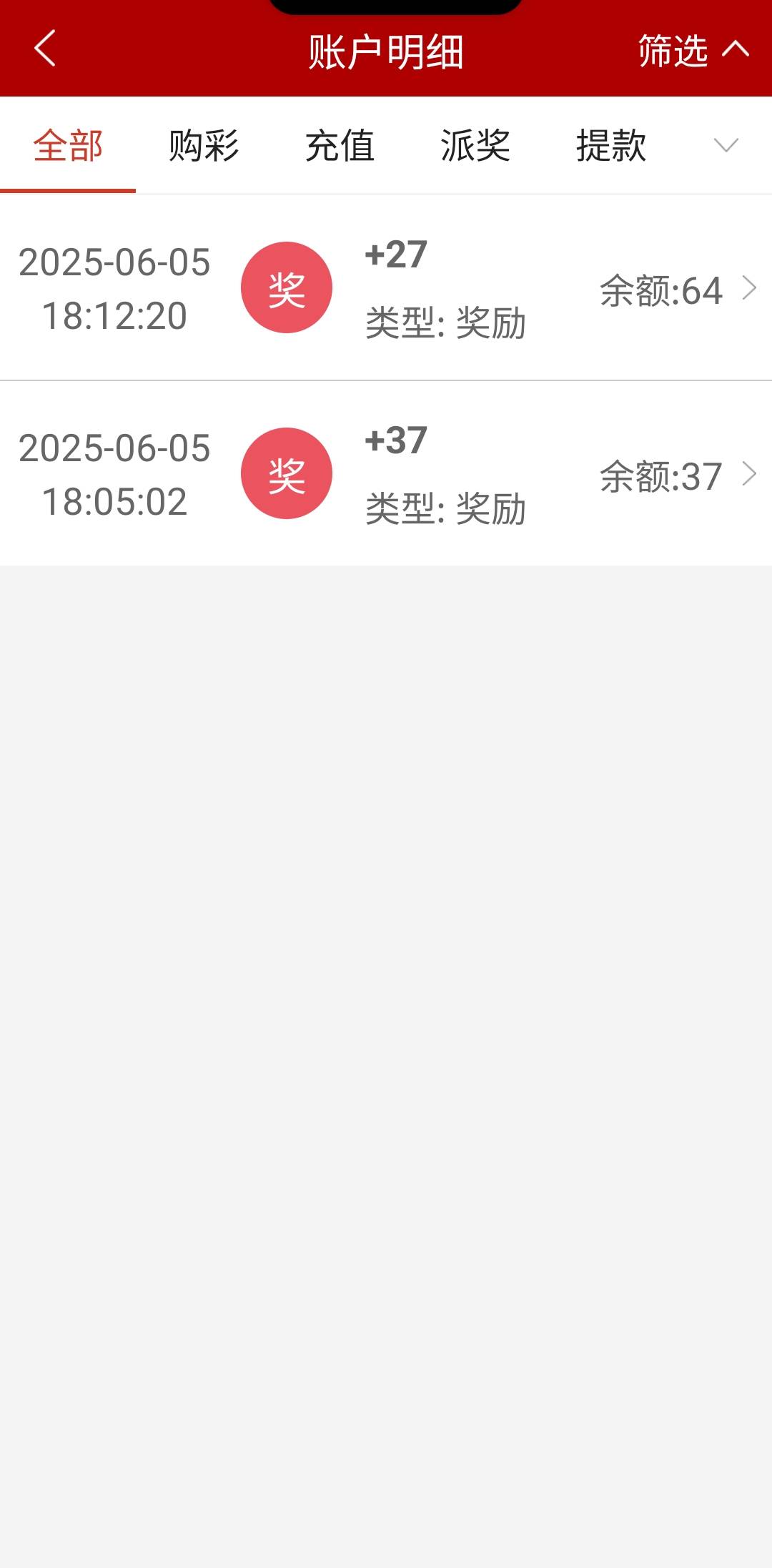Viewport: 772px width, 1568px height.
Task: Open the +27 奖励 record at 18:12:20
Action: 386,288
